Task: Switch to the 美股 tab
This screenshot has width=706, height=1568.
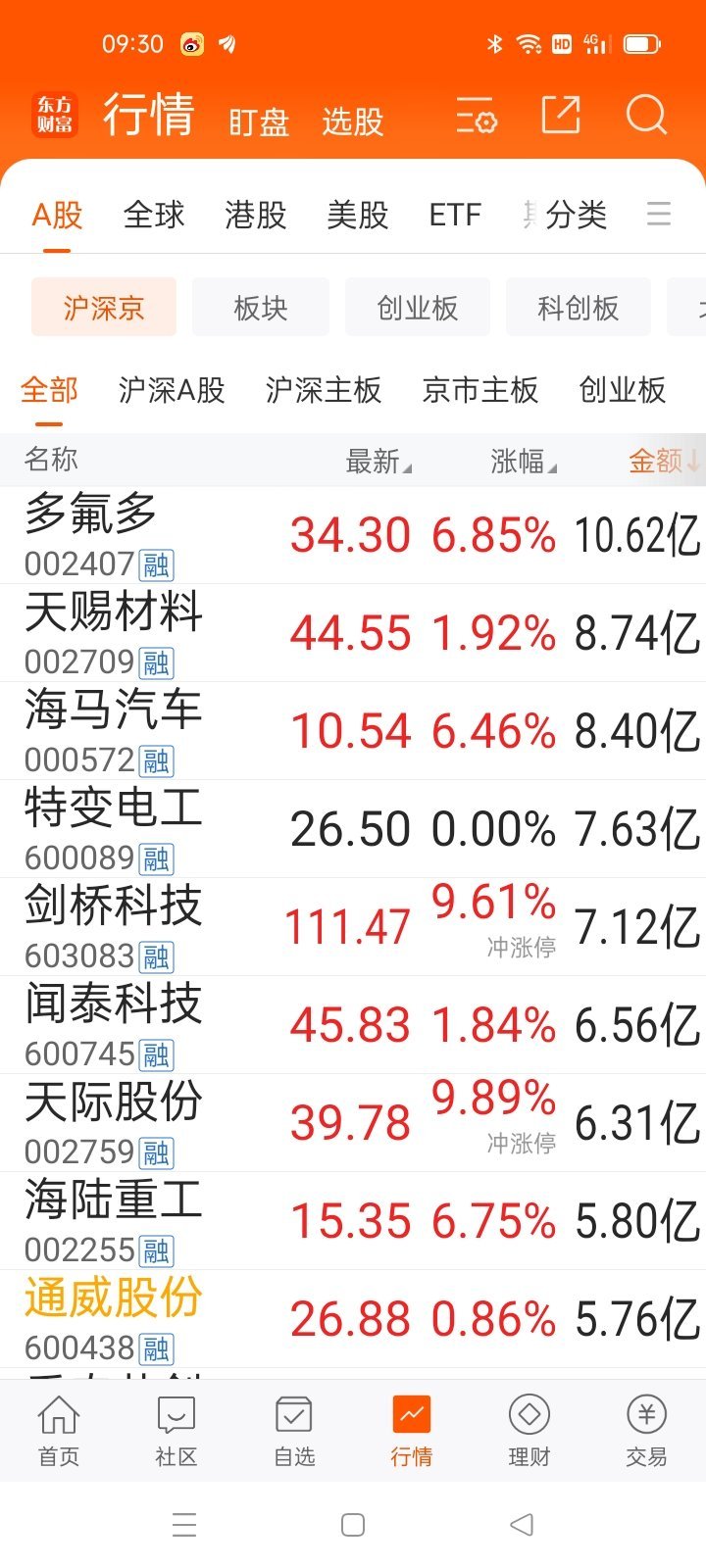Action: click(x=355, y=217)
